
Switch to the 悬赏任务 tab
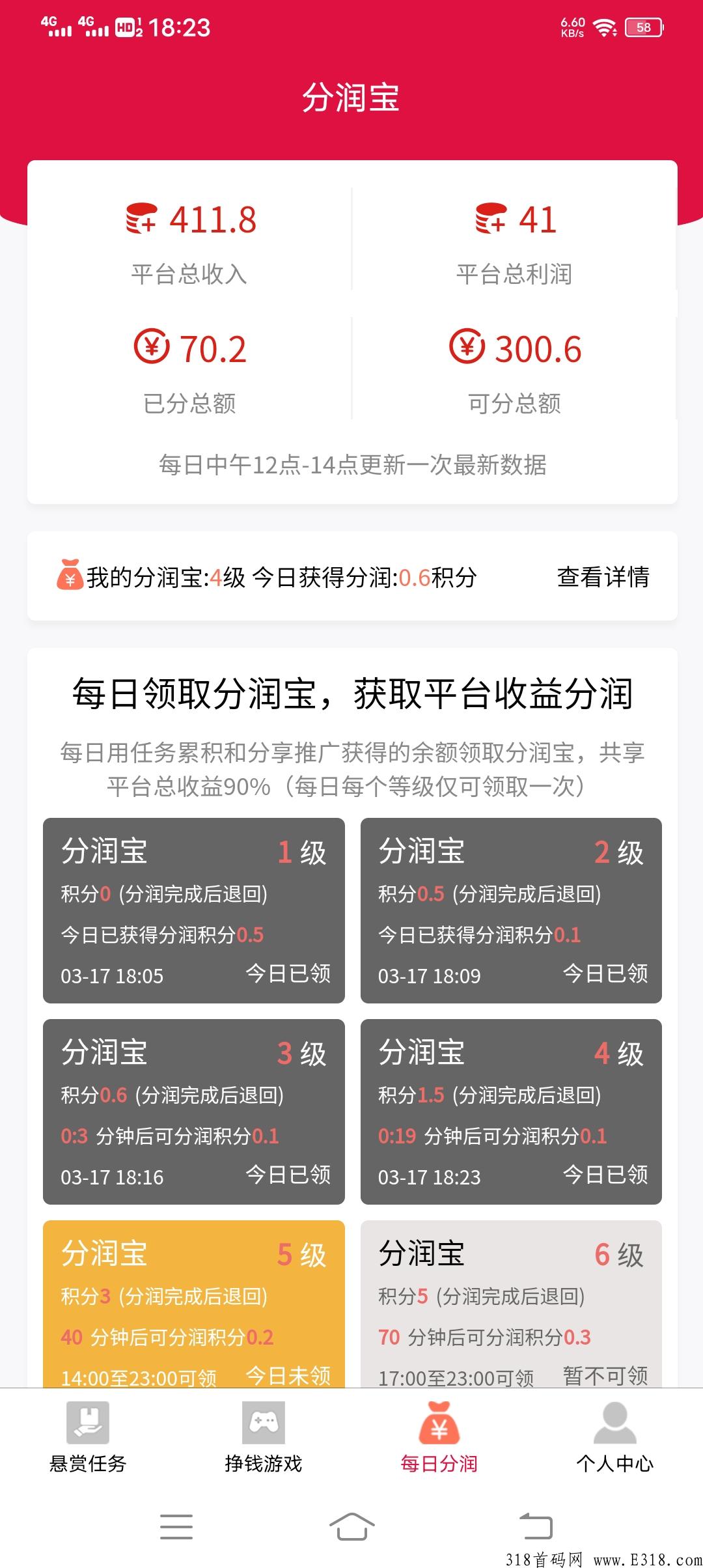point(88,1437)
